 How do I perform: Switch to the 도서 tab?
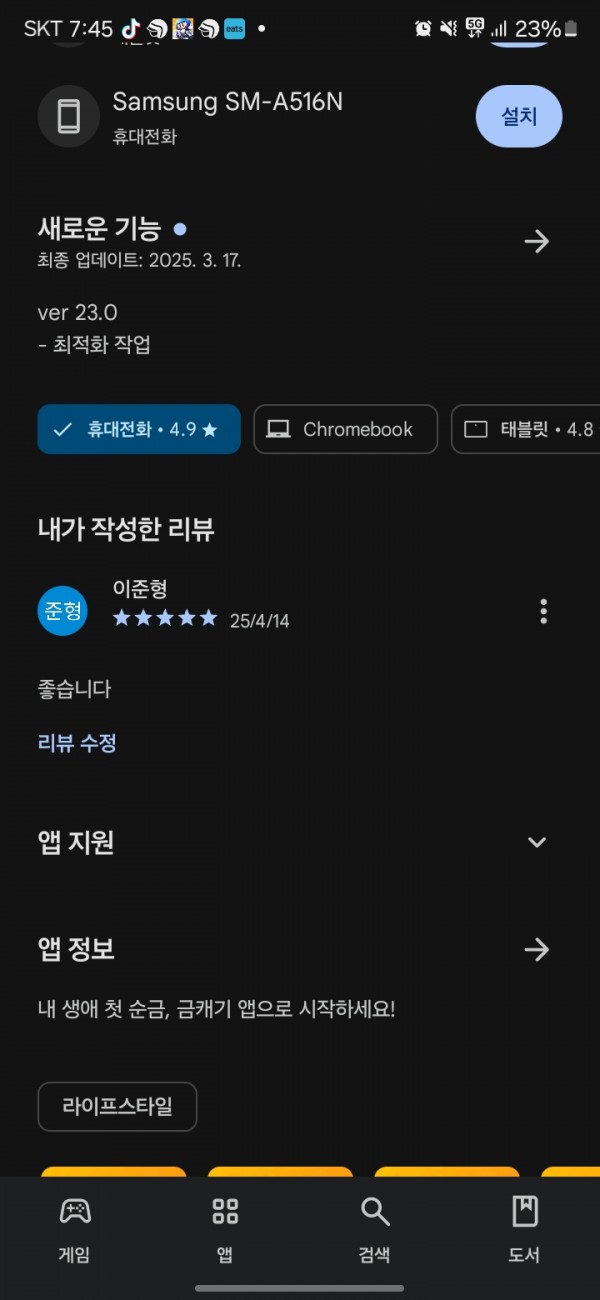point(524,1229)
